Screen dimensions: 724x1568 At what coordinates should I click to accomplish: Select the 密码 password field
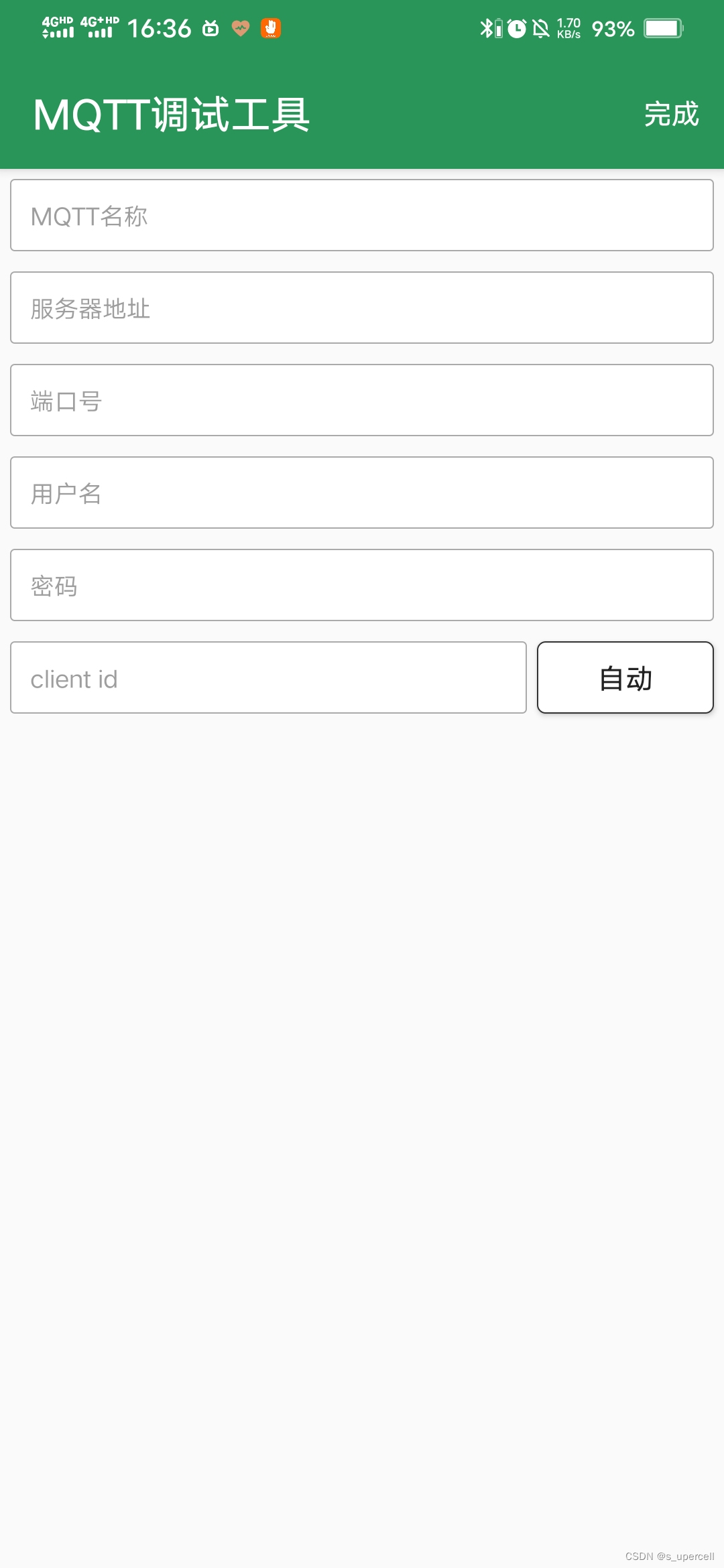click(362, 585)
